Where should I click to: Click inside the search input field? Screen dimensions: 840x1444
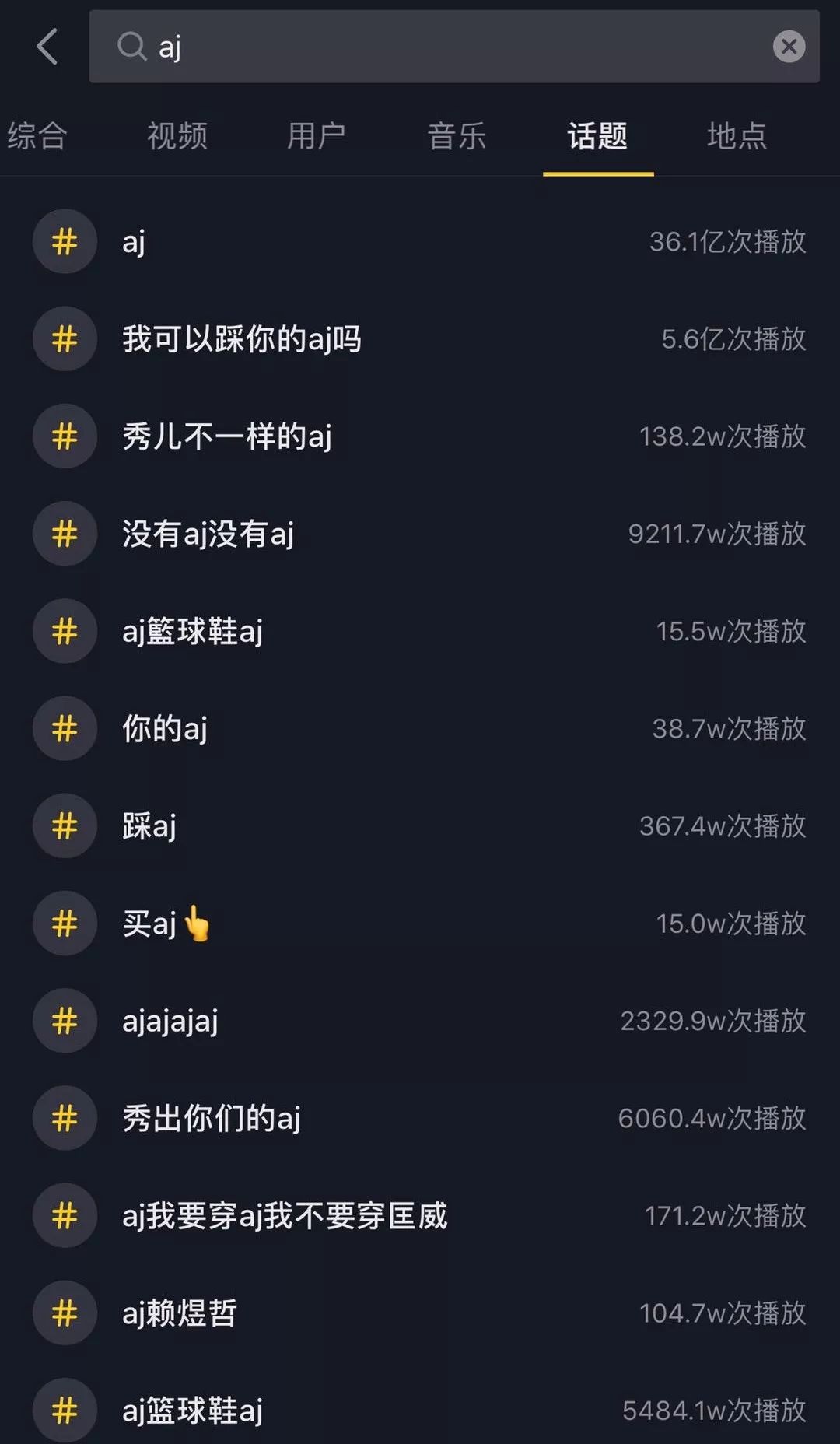(389, 47)
